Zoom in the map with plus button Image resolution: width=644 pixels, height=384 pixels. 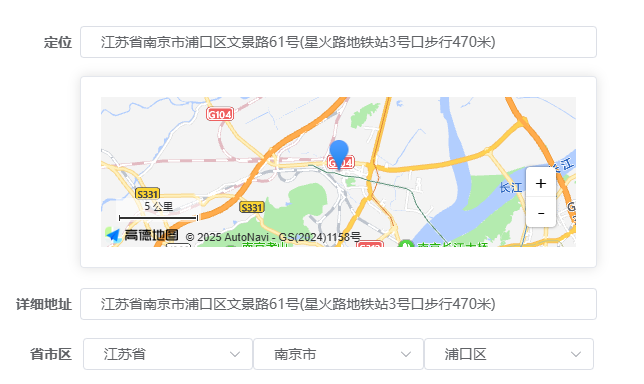pyautogui.click(x=540, y=183)
